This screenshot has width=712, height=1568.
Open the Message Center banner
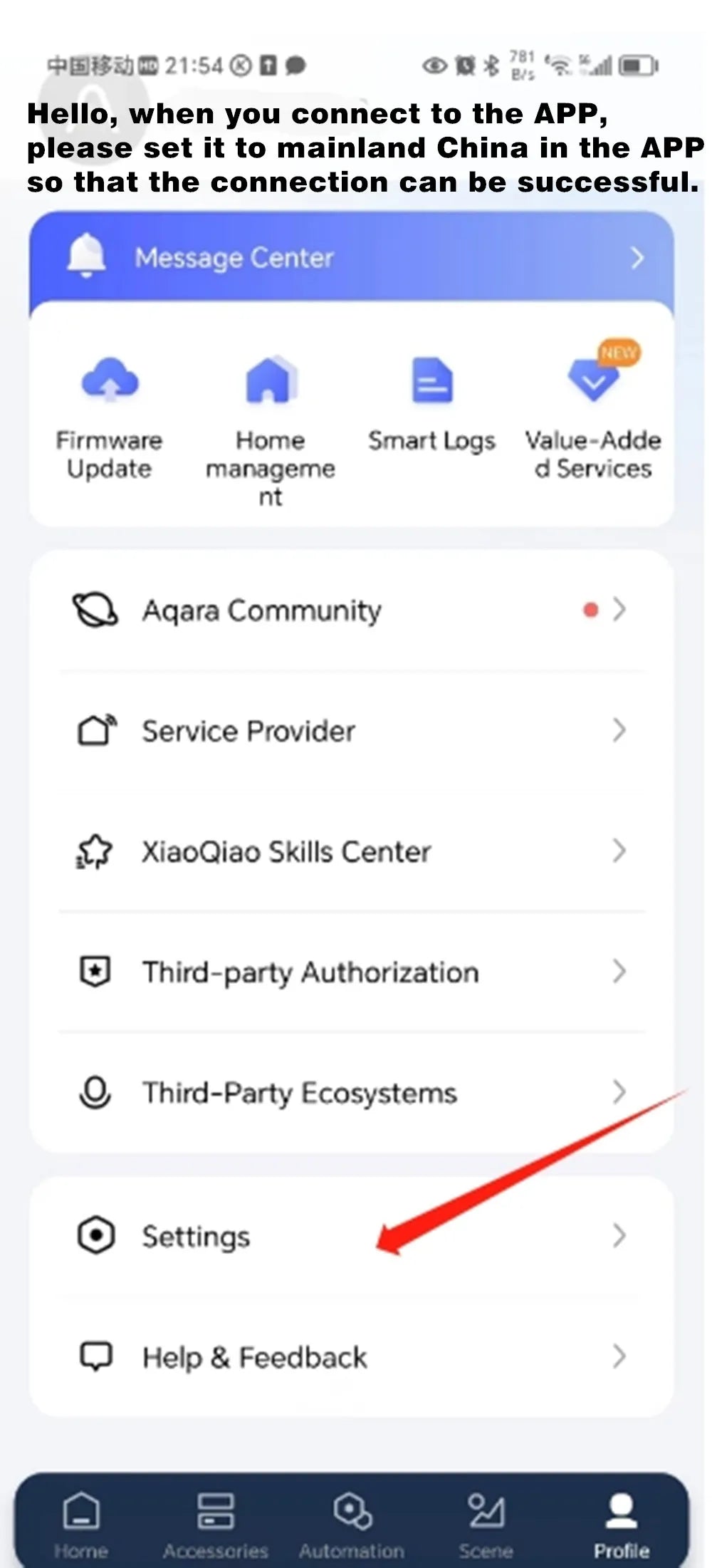click(351, 258)
